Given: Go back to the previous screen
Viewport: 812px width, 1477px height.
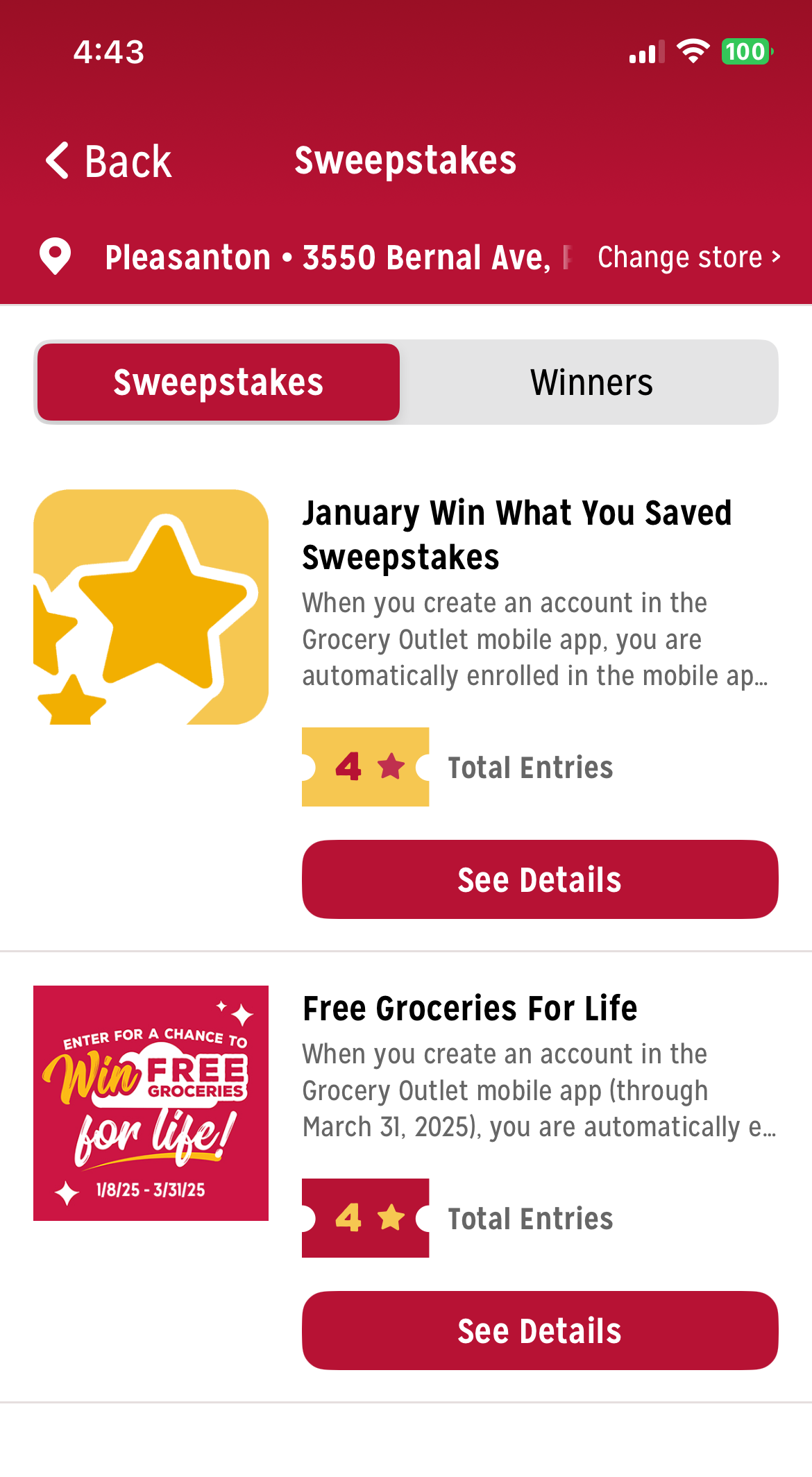Looking at the screenshot, I should click(x=109, y=161).
